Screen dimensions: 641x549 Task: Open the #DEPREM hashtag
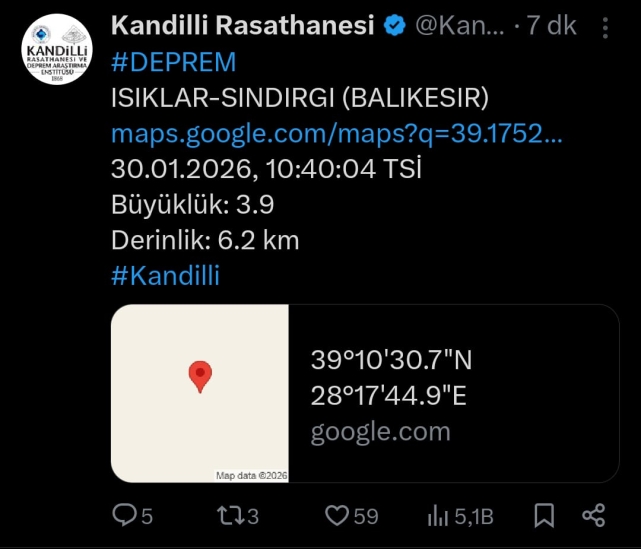pos(173,62)
